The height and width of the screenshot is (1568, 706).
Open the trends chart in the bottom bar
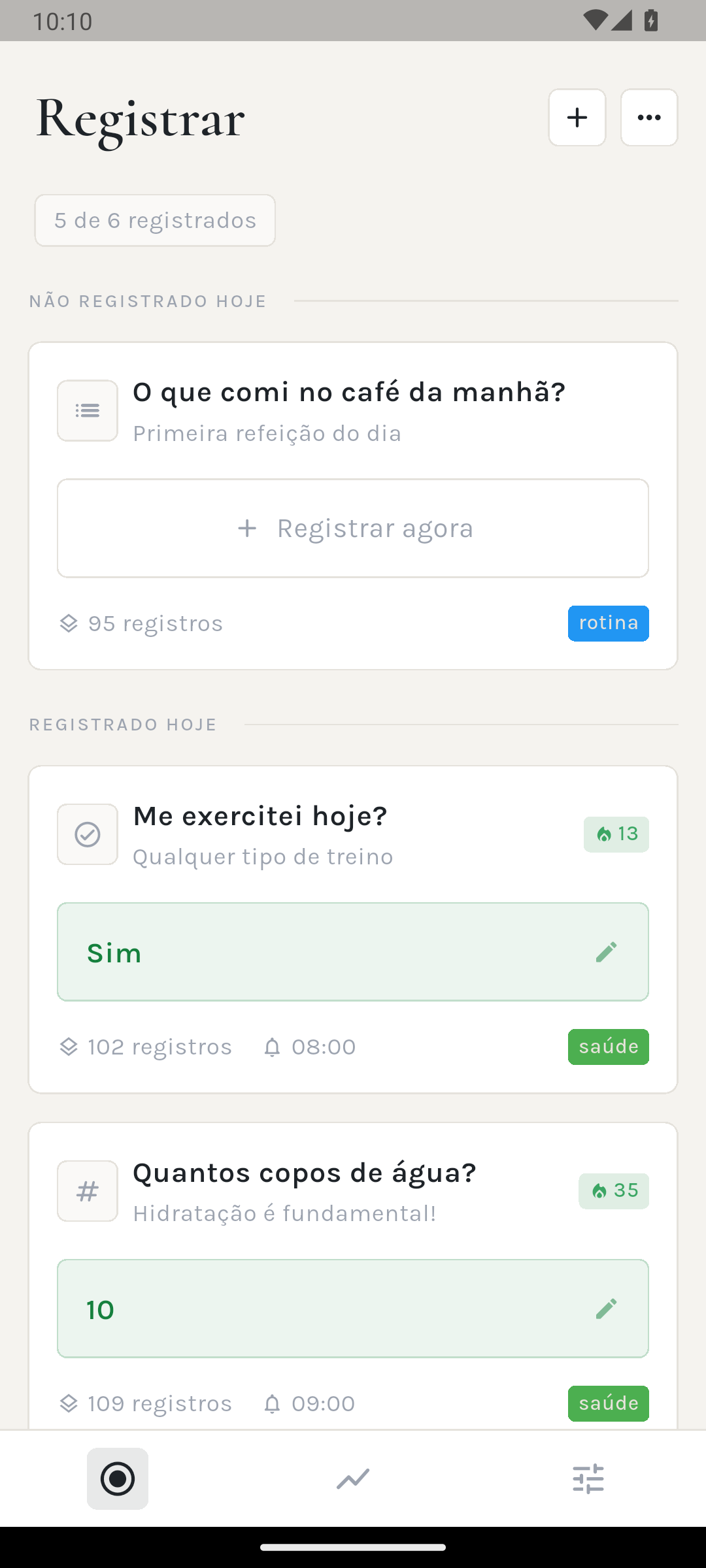pos(353,1478)
